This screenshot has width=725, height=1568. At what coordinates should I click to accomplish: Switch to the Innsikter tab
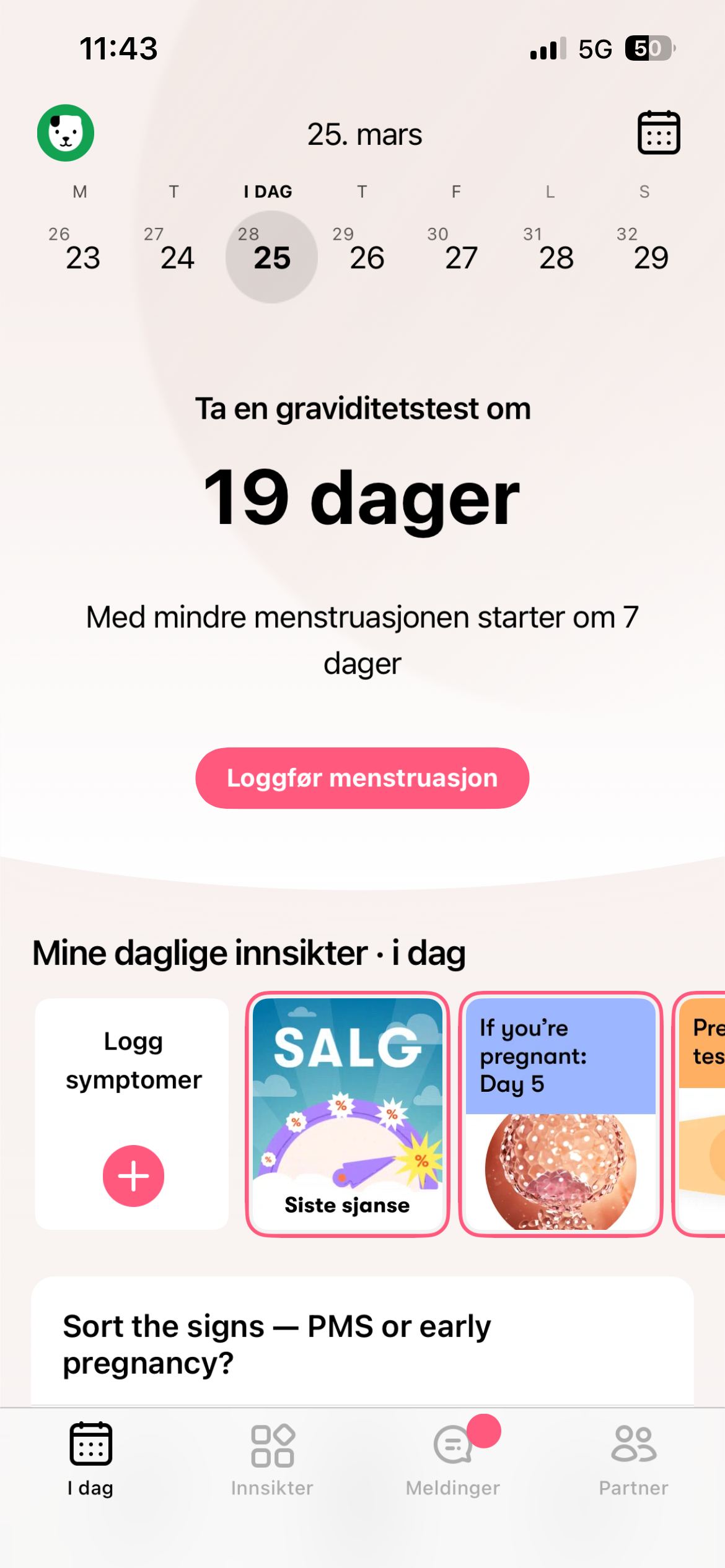272,1459
